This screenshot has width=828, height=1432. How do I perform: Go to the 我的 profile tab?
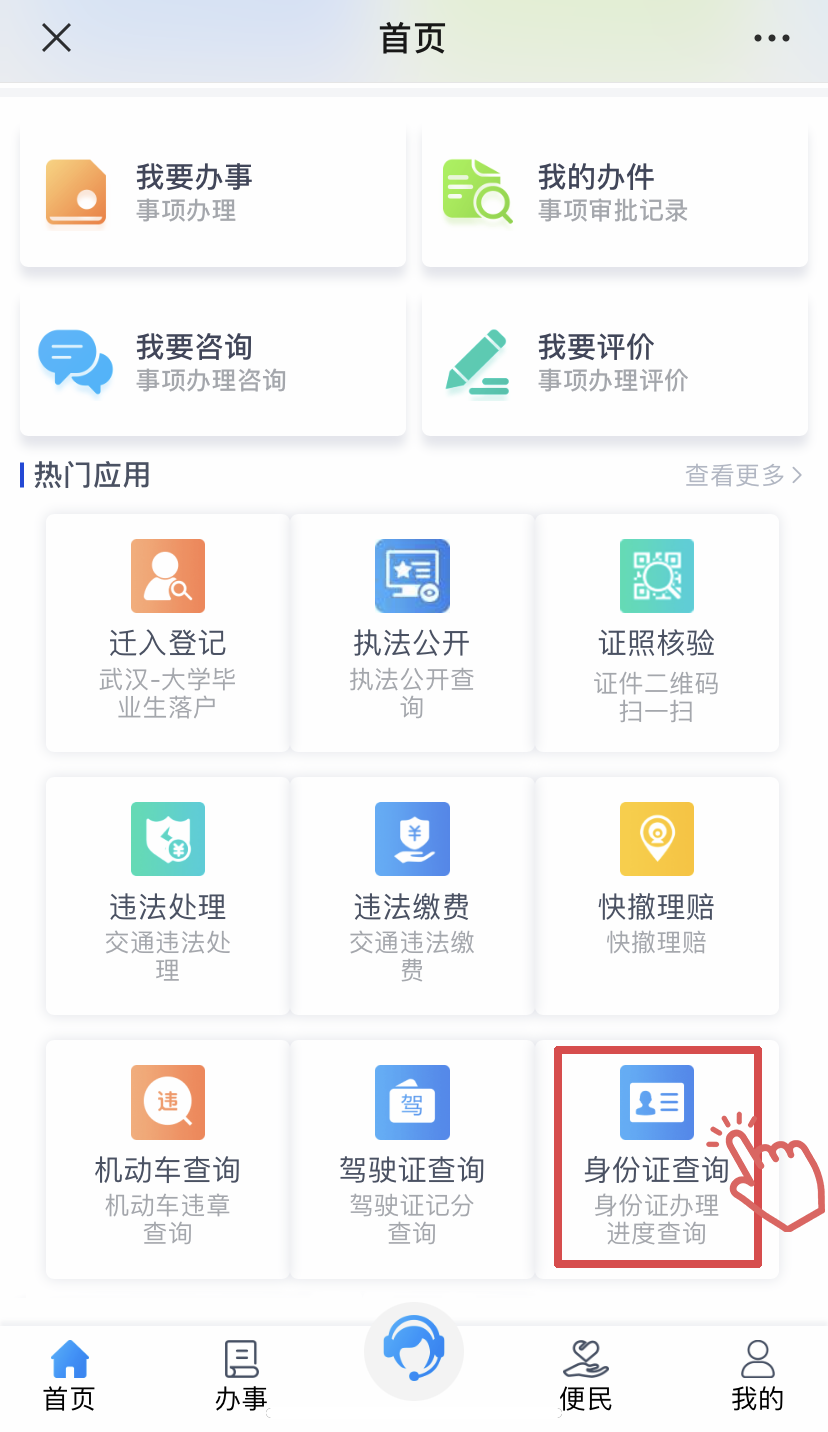[757, 1376]
